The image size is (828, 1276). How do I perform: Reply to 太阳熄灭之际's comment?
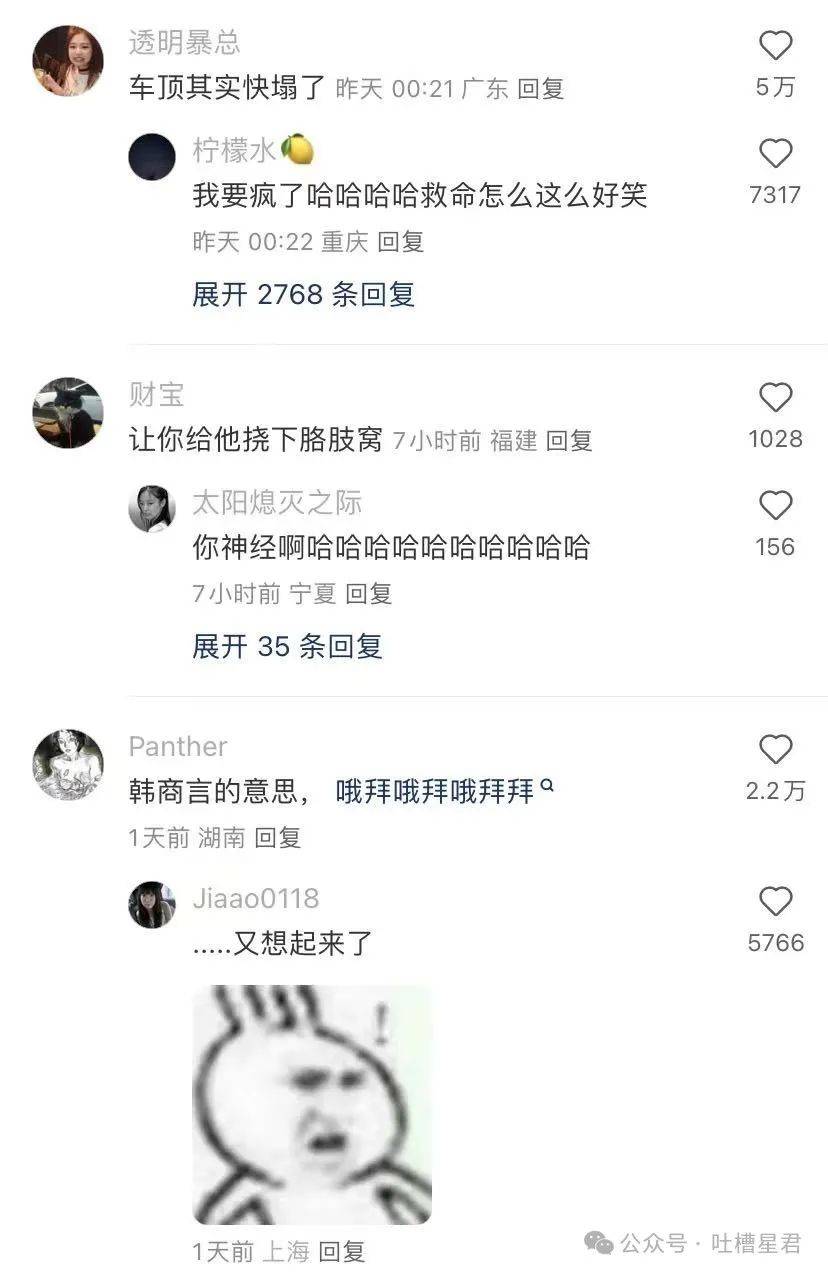click(368, 593)
